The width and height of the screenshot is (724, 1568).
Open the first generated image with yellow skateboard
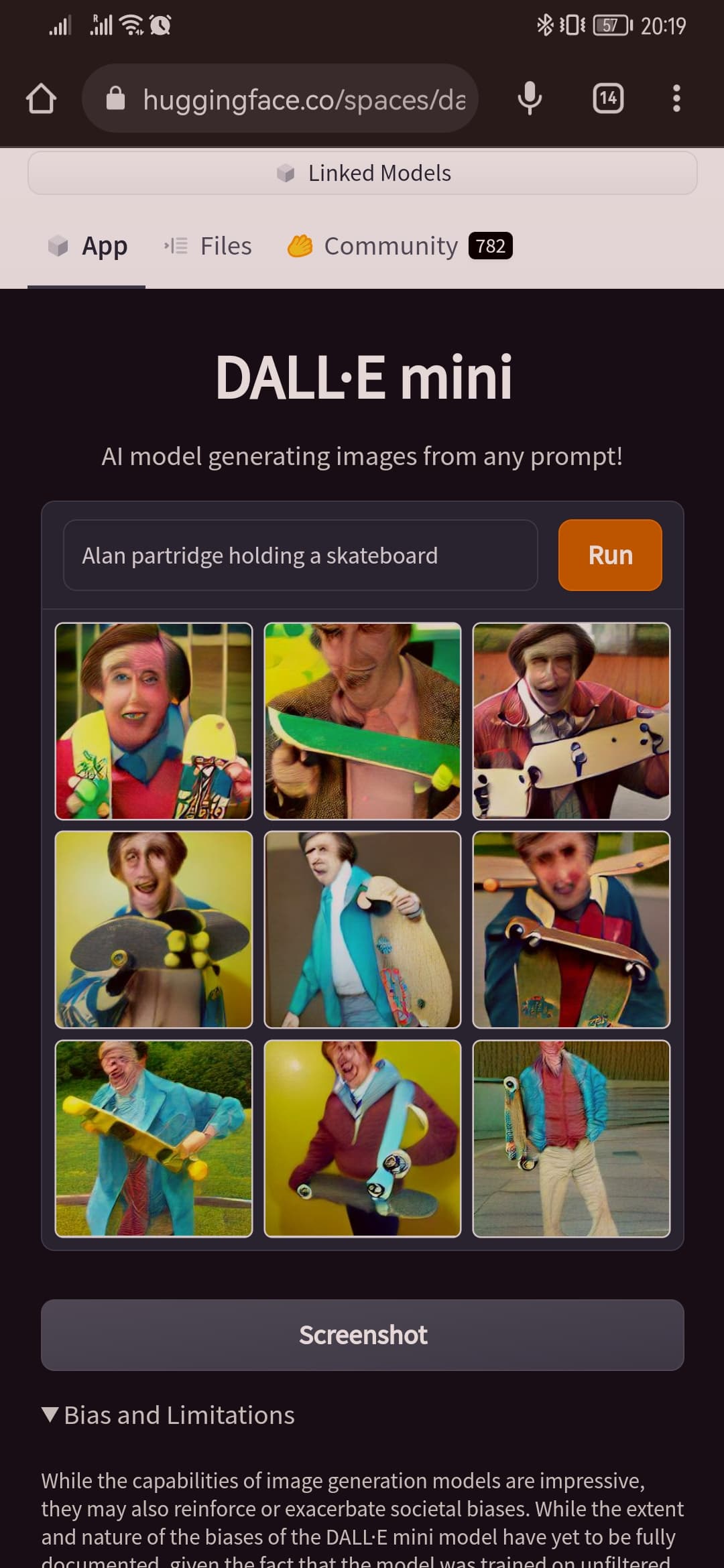154,721
